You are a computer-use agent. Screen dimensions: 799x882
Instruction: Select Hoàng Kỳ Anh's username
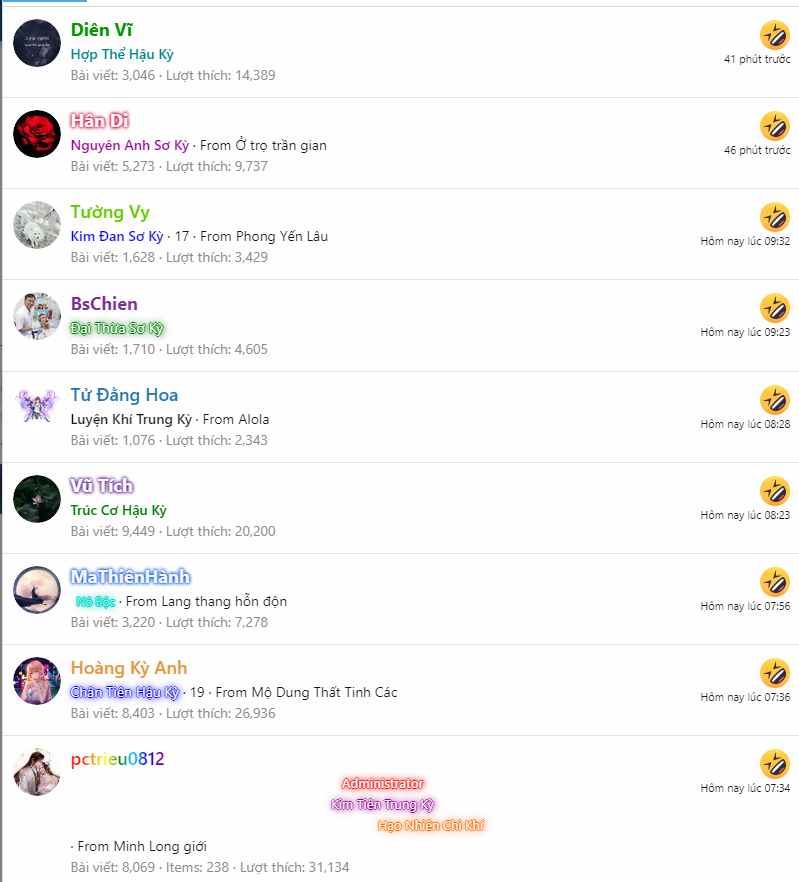(x=129, y=668)
